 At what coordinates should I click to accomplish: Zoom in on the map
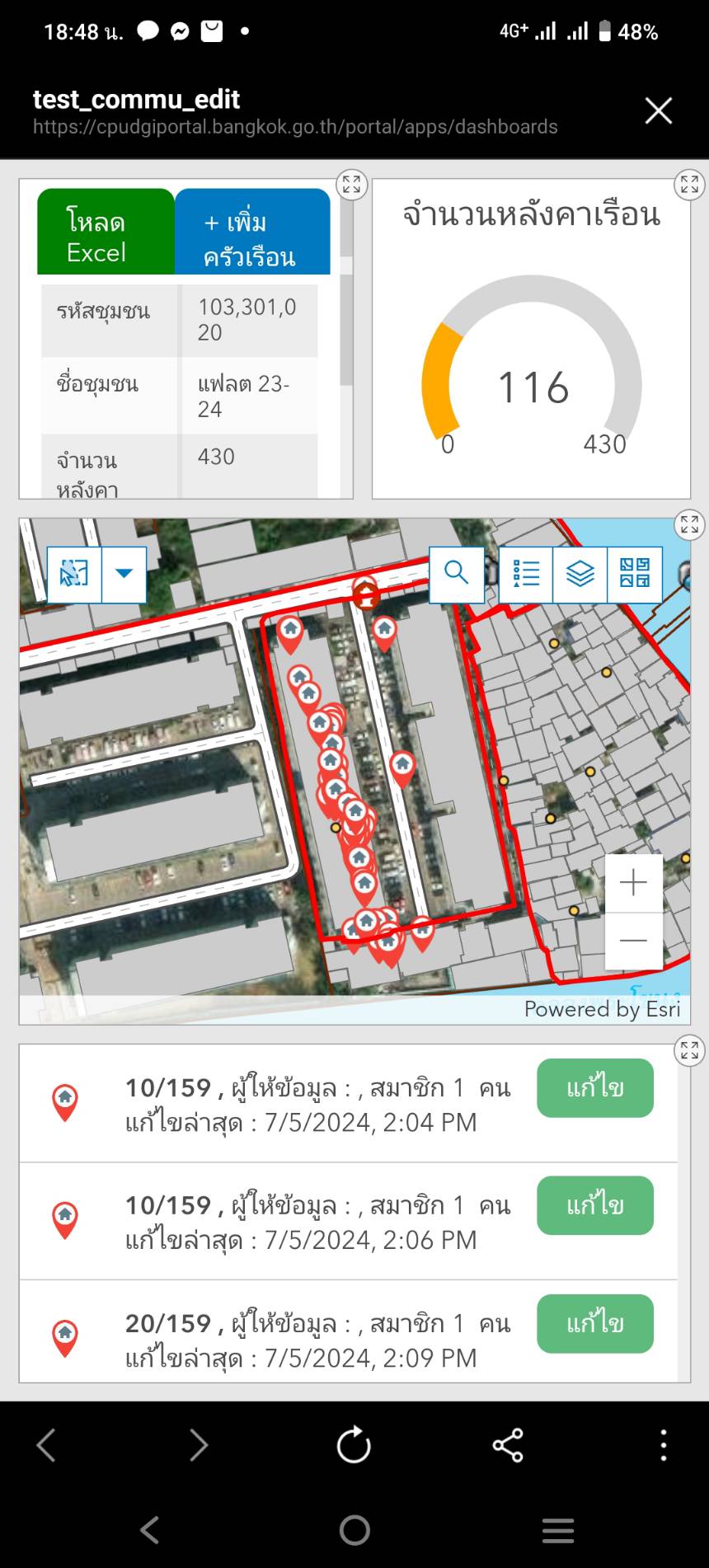tap(633, 883)
